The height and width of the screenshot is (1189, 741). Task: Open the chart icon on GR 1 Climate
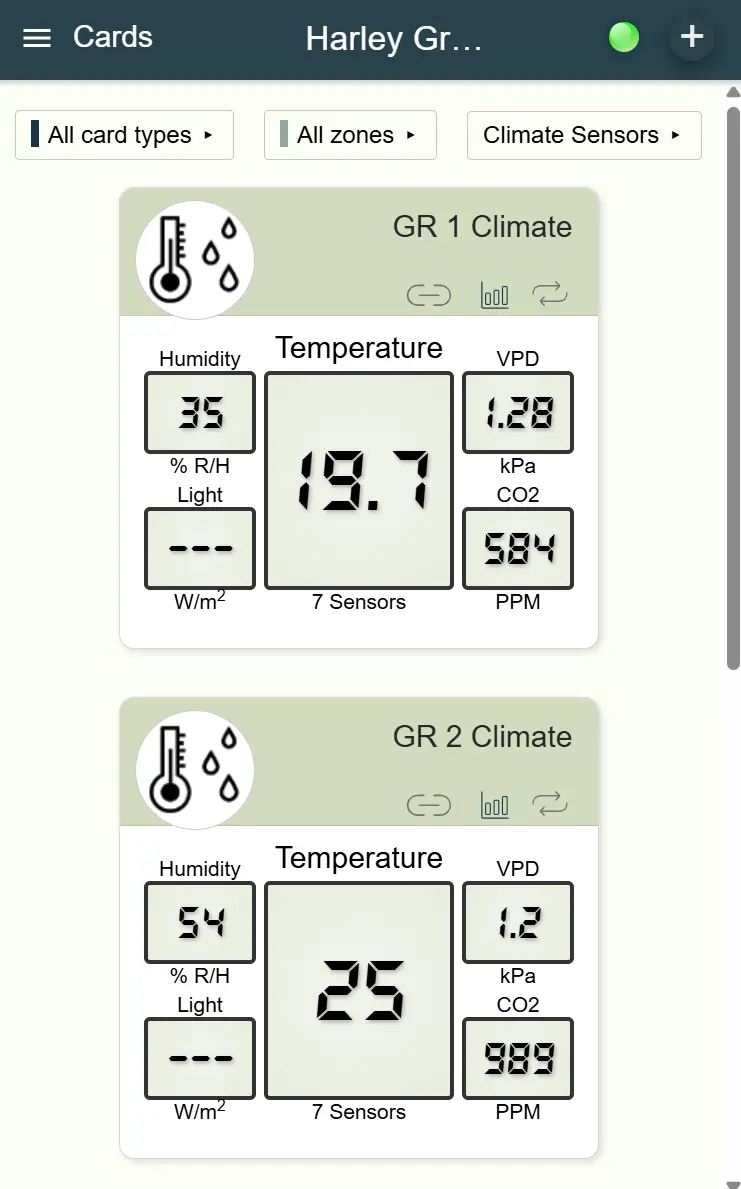(x=494, y=294)
